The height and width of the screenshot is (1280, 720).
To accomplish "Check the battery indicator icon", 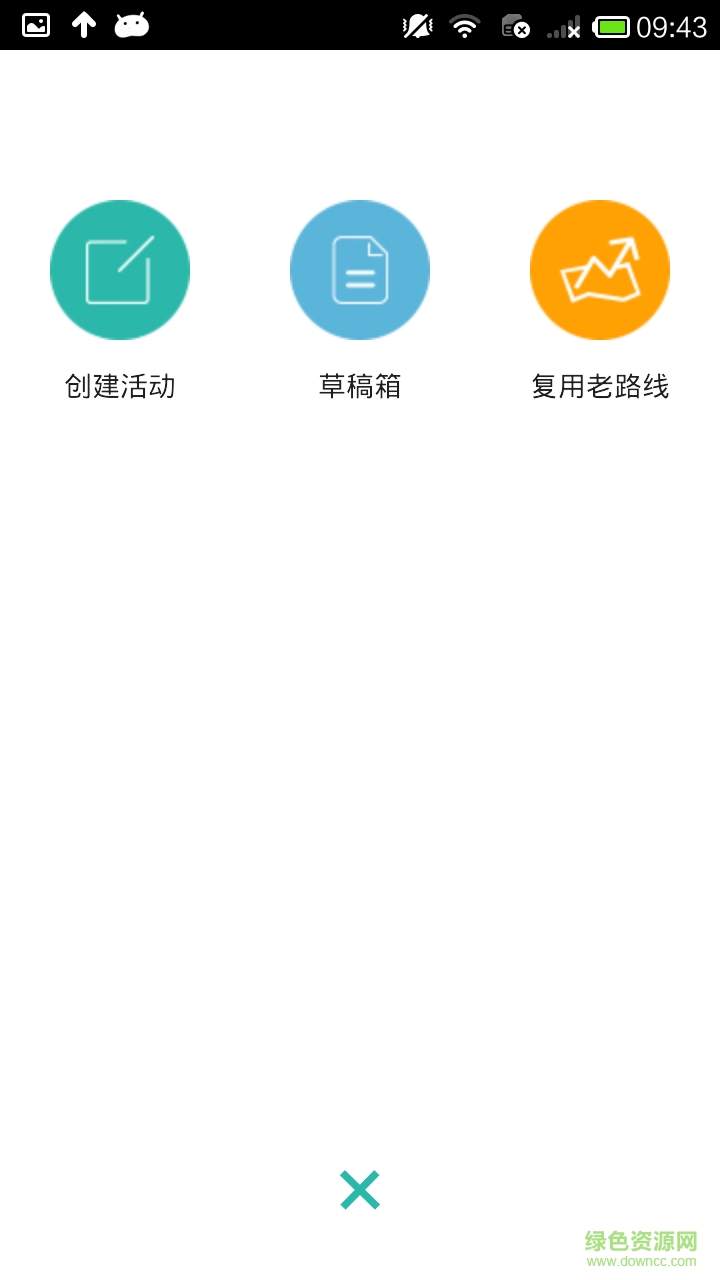I will point(612,25).
